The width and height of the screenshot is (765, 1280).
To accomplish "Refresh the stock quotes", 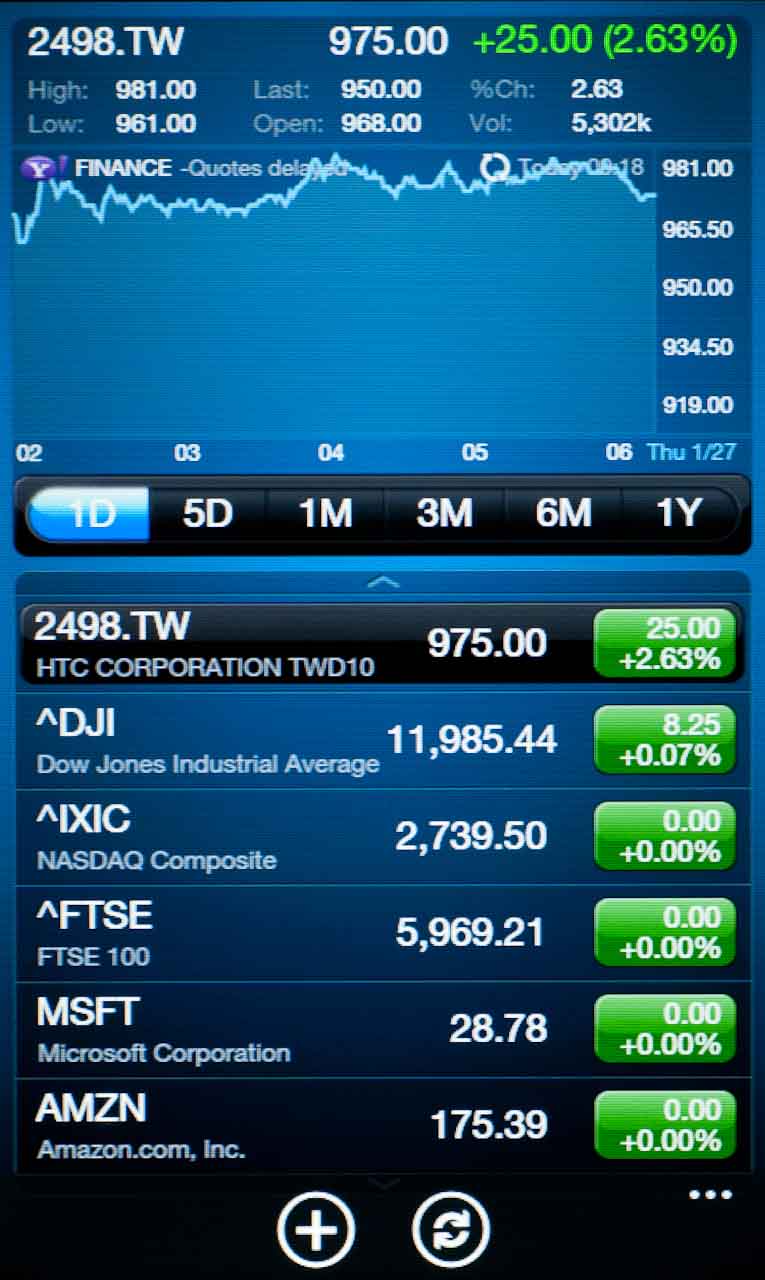I will (x=451, y=1229).
